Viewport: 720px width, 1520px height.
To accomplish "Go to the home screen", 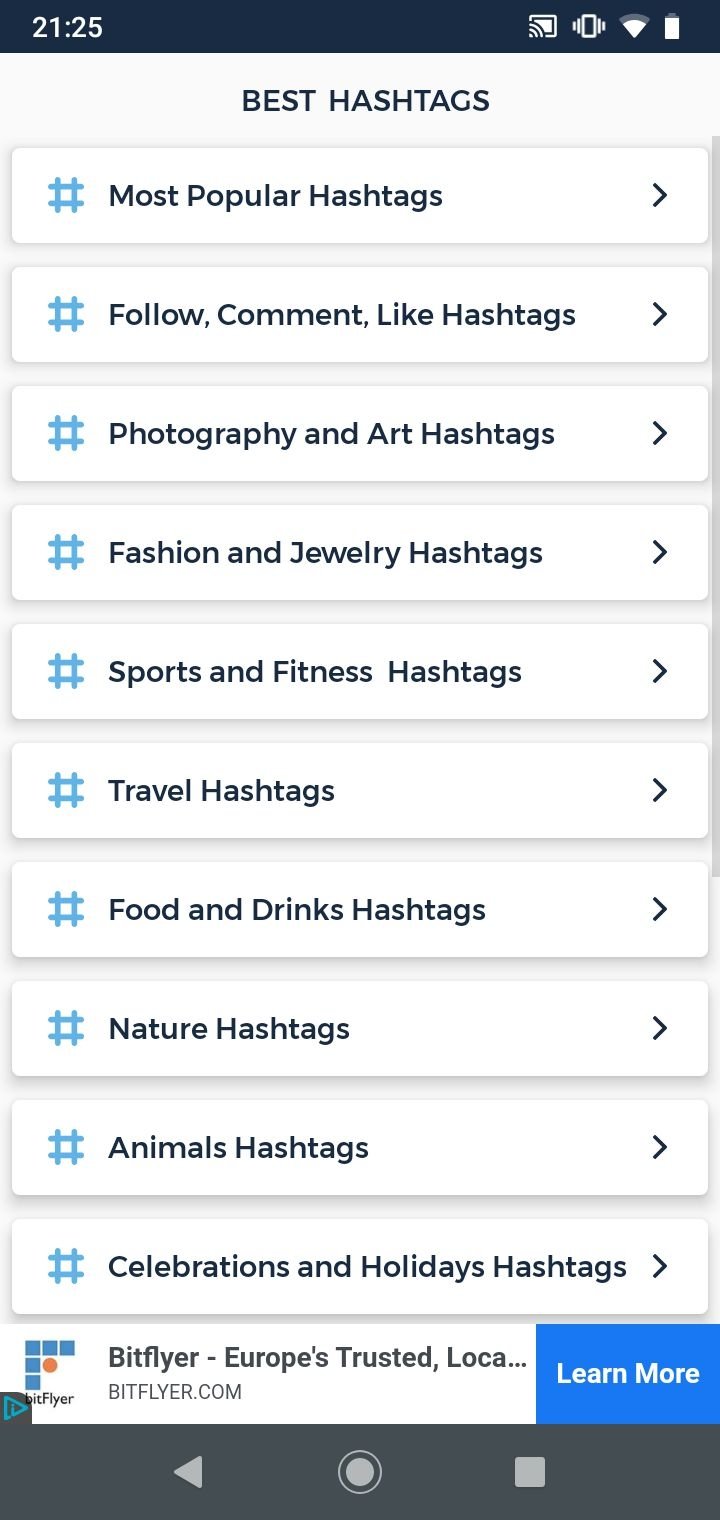I will click(360, 1472).
